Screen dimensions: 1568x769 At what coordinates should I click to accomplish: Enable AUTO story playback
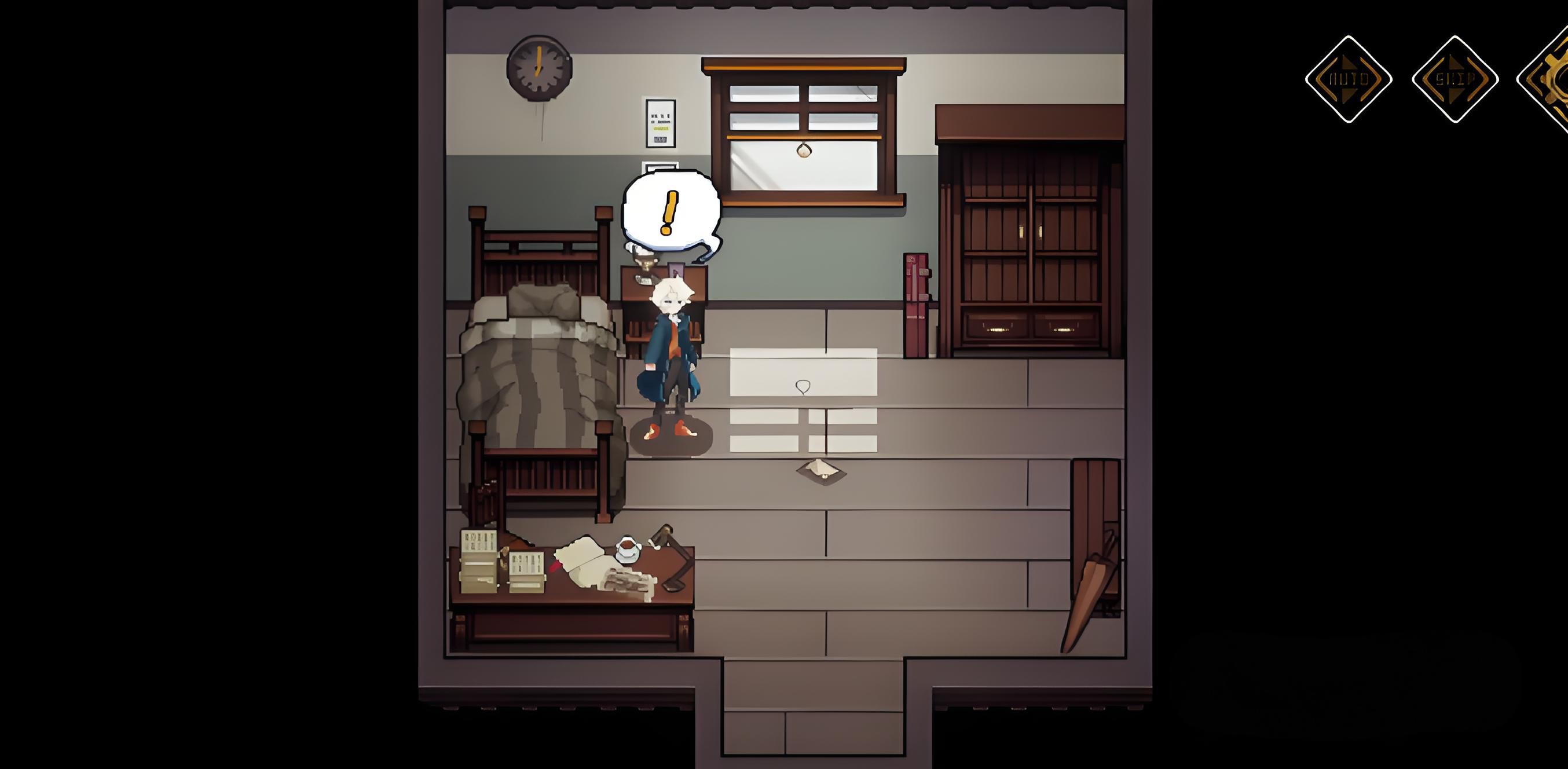click(x=1349, y=79)
